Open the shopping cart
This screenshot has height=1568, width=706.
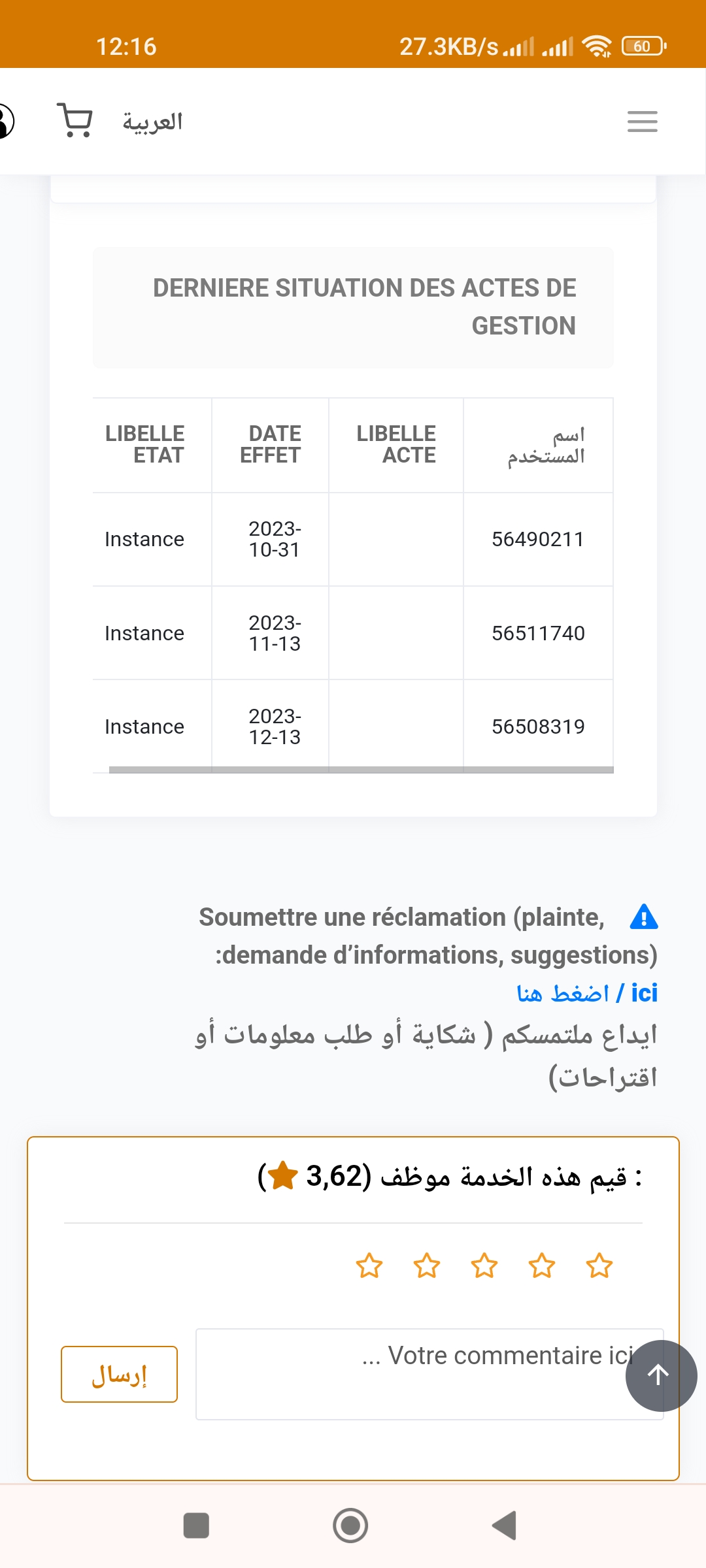pos(75,121)
